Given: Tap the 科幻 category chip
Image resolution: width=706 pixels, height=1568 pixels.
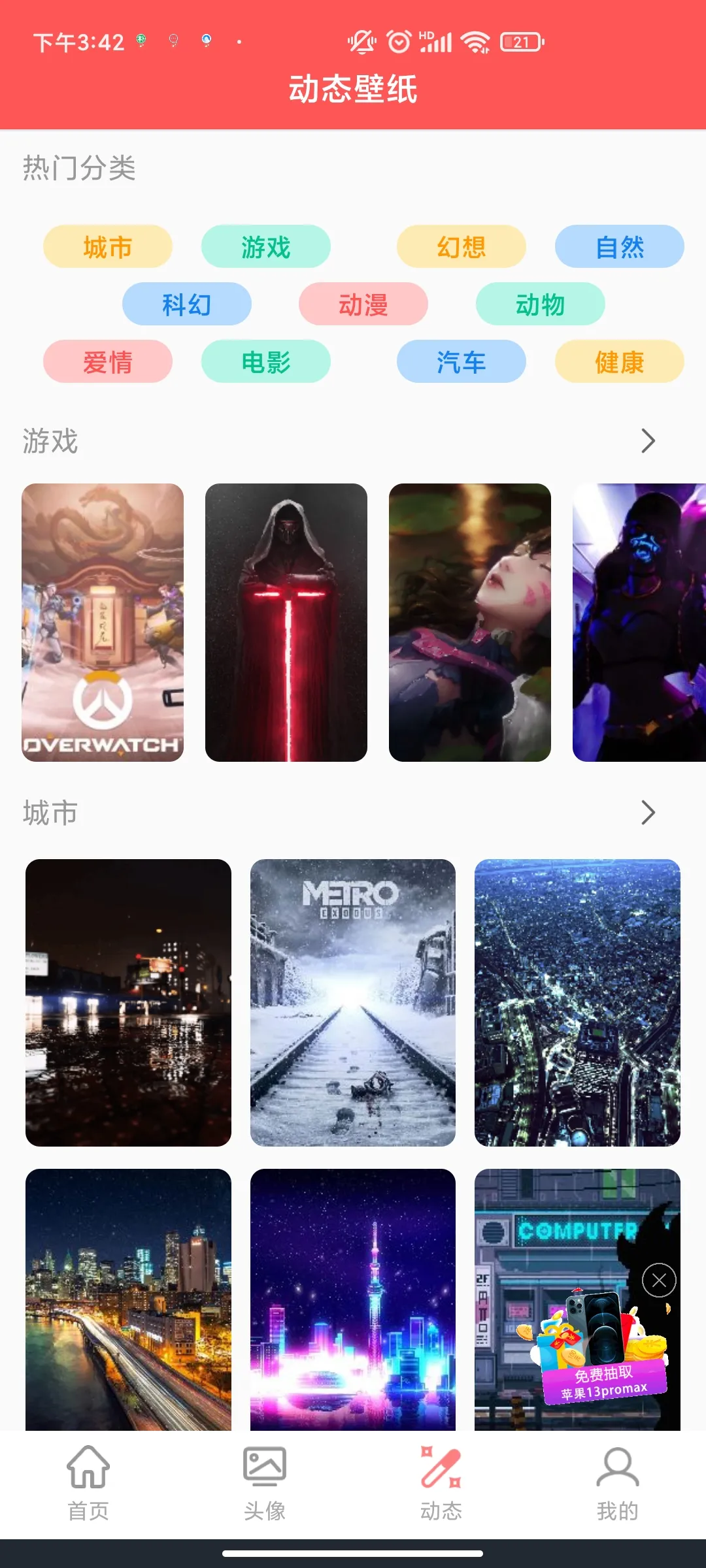Looking at the screenshot, I should (186, 304).
